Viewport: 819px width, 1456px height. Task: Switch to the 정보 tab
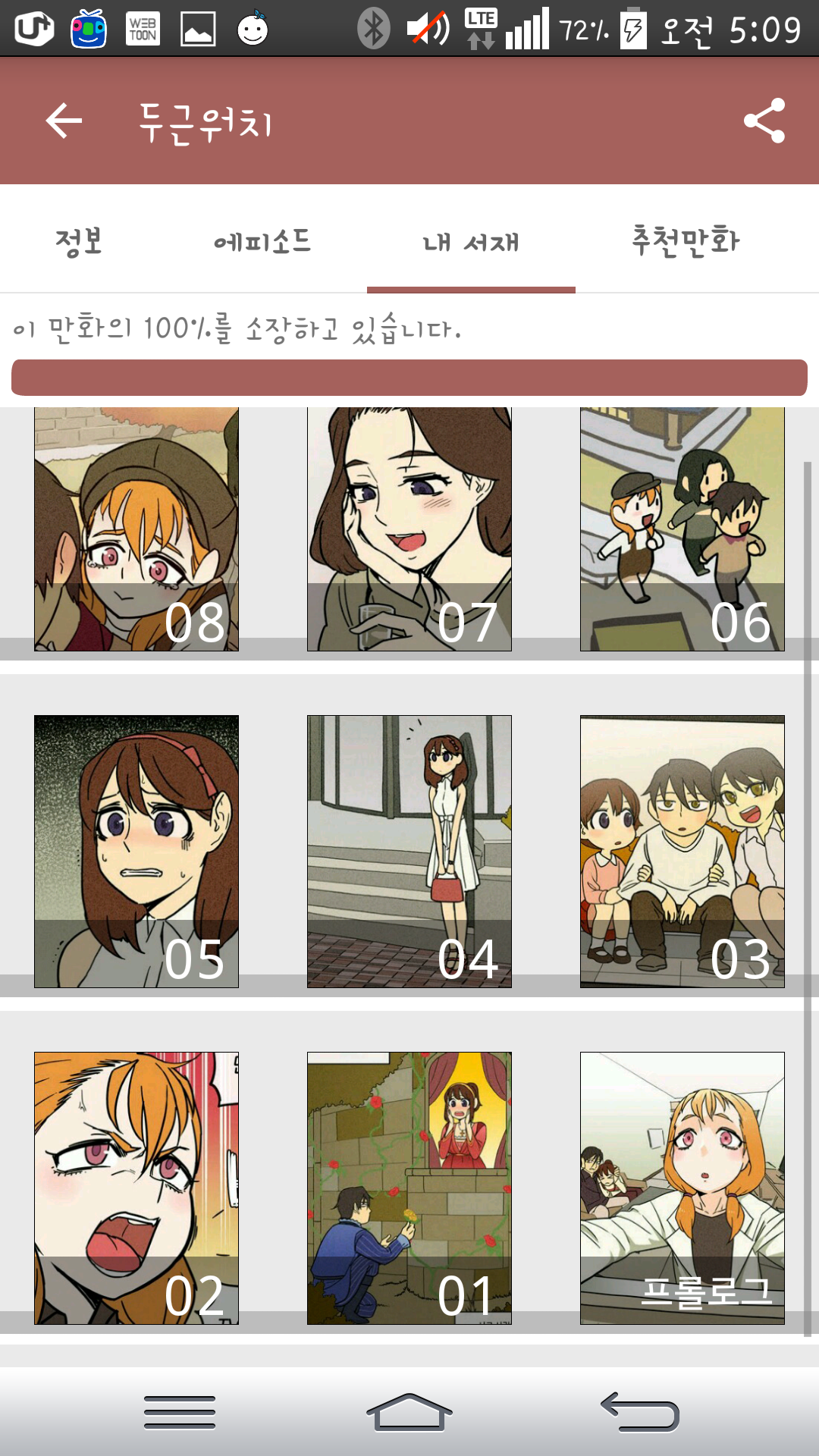79,241
